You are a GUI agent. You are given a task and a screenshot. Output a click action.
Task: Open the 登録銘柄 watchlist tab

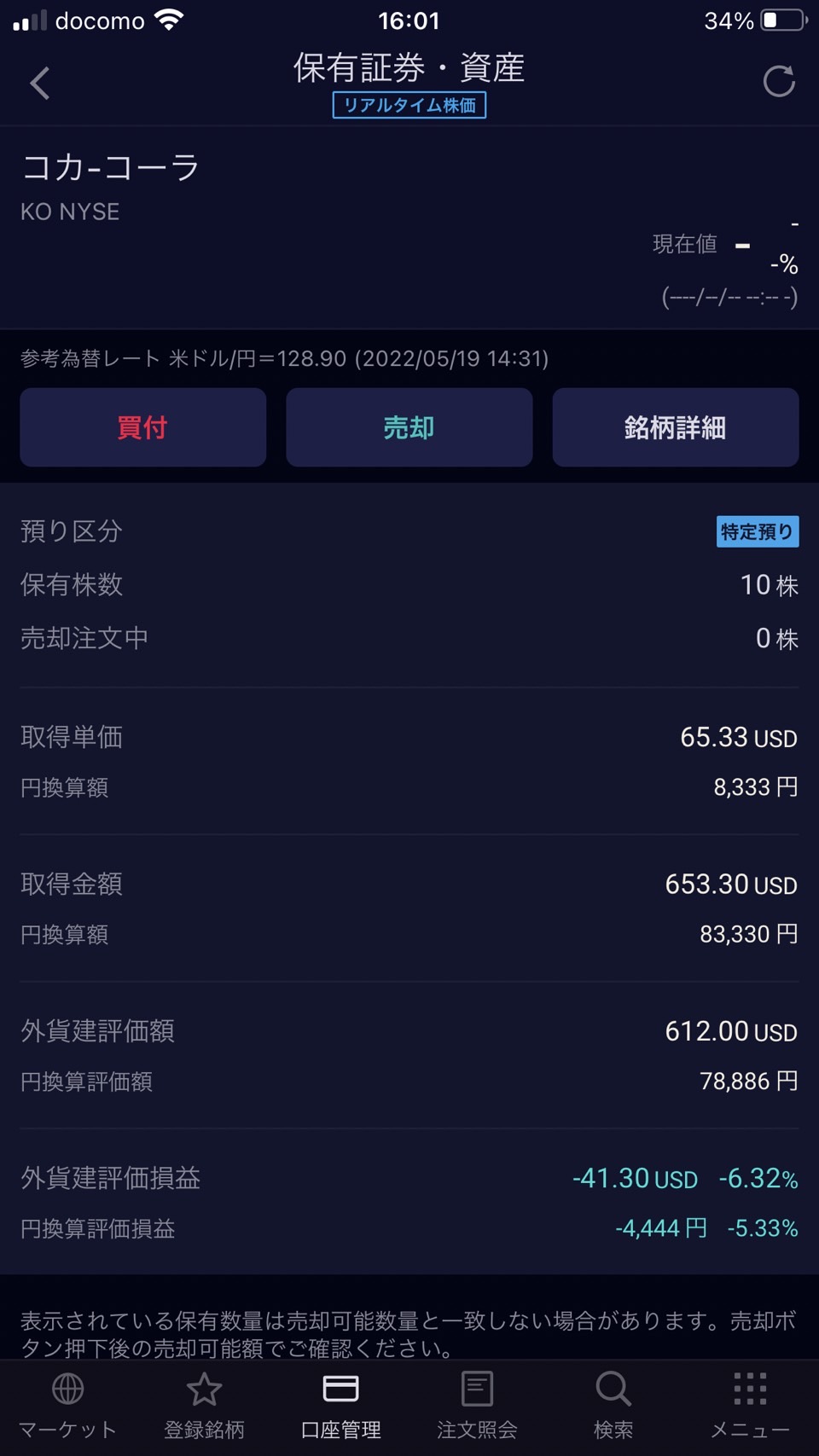tap(204, 1406)
